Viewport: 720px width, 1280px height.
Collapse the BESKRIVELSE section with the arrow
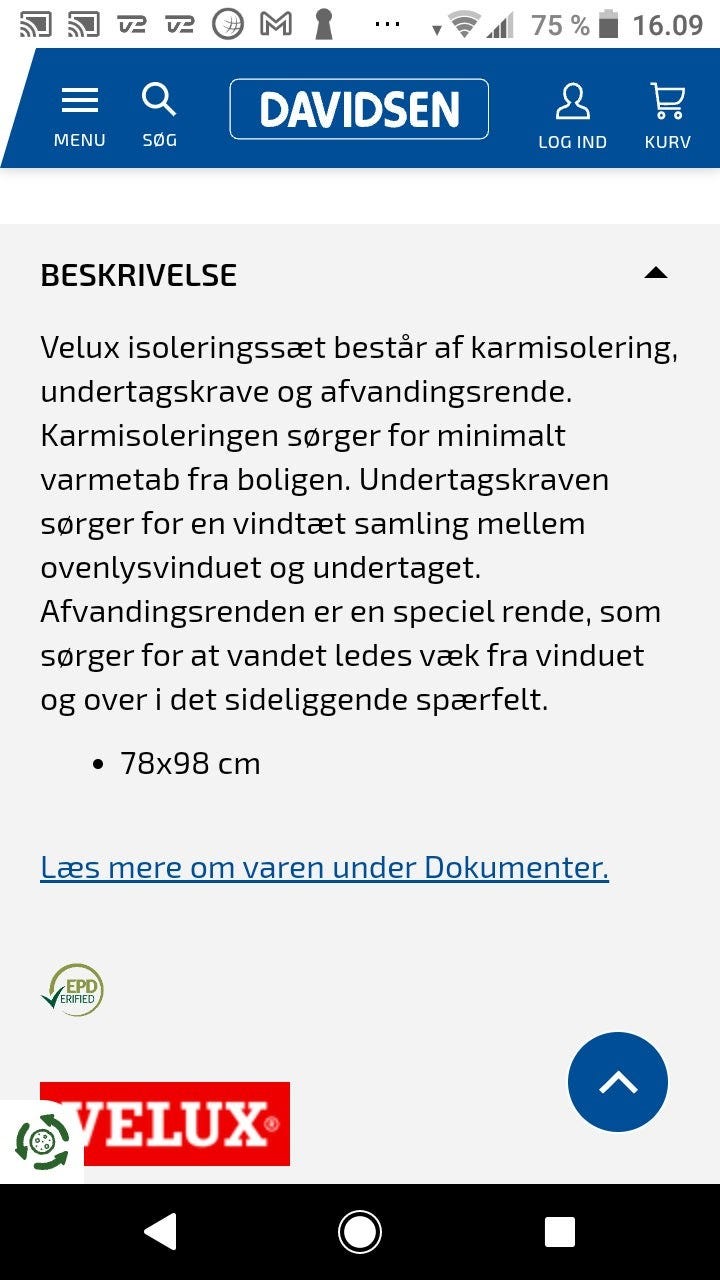coord(657,272)
